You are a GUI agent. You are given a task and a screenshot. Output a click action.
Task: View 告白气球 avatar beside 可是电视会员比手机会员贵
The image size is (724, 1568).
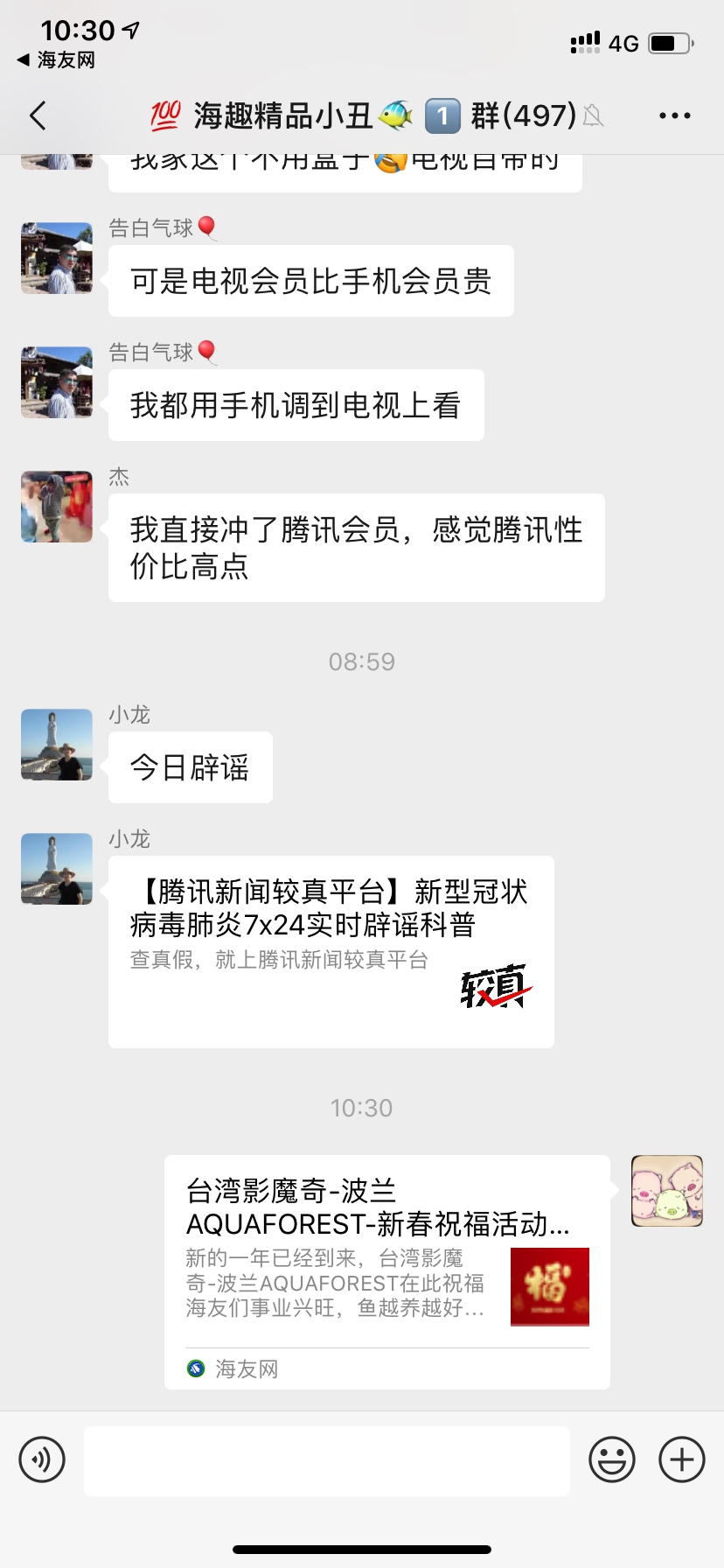tap(57, 258)
